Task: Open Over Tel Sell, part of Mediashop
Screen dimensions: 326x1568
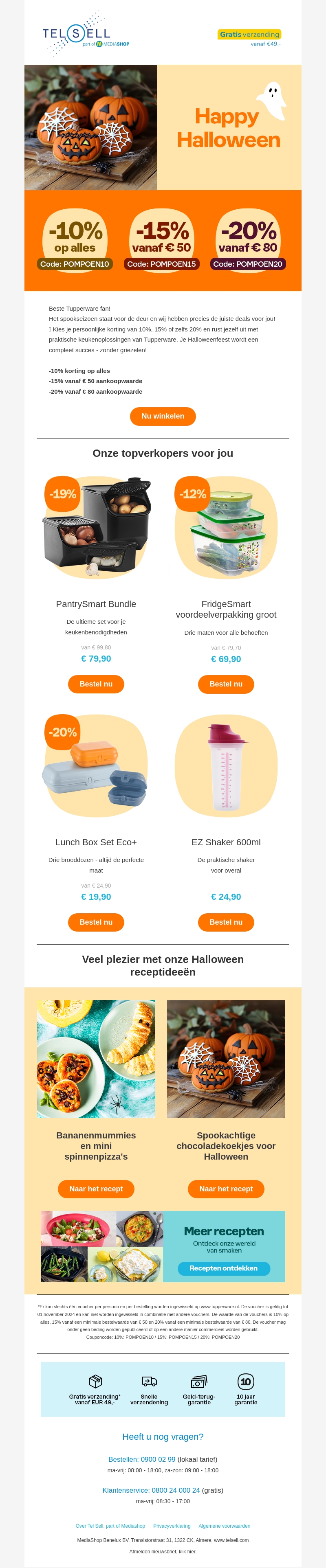Action: [110, 1526]
